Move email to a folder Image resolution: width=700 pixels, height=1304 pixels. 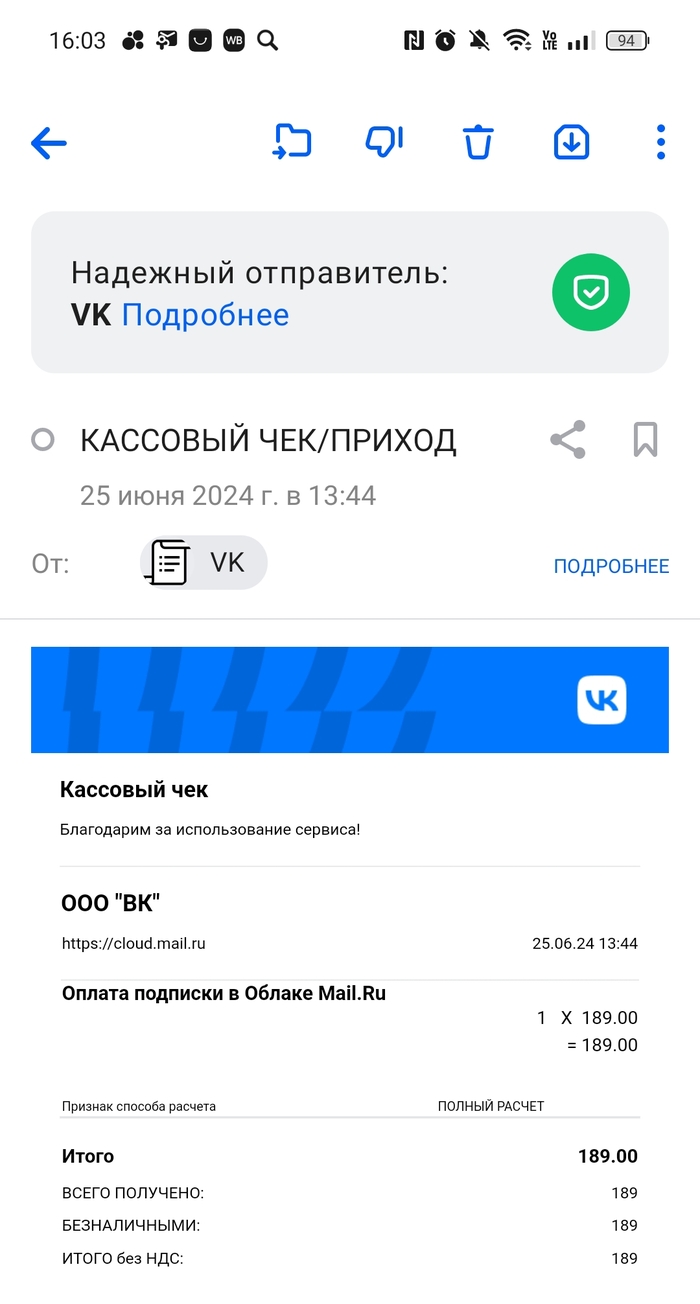click(292, 142)
